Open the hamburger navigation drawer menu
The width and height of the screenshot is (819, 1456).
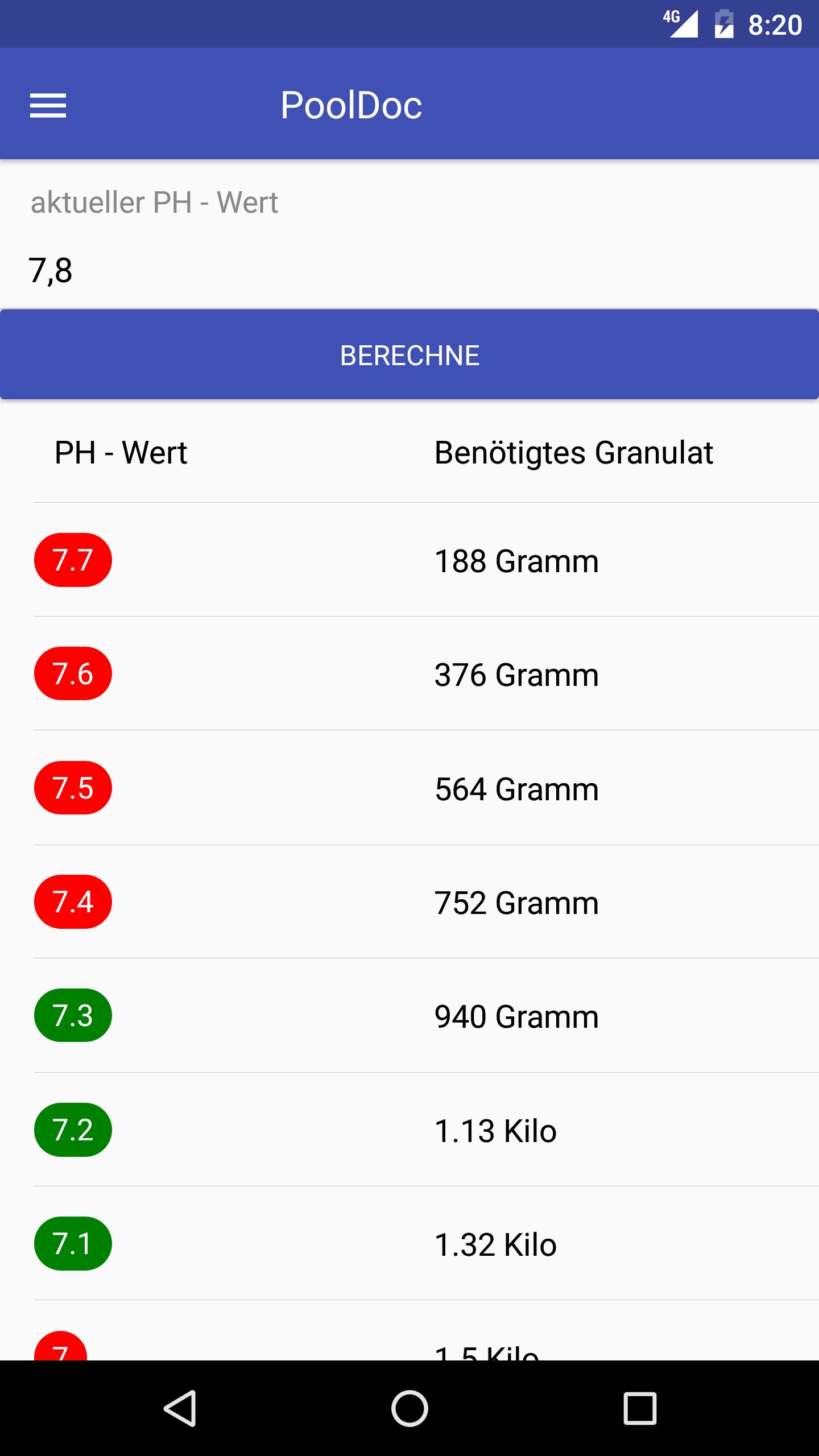click(x=48, y=106)
